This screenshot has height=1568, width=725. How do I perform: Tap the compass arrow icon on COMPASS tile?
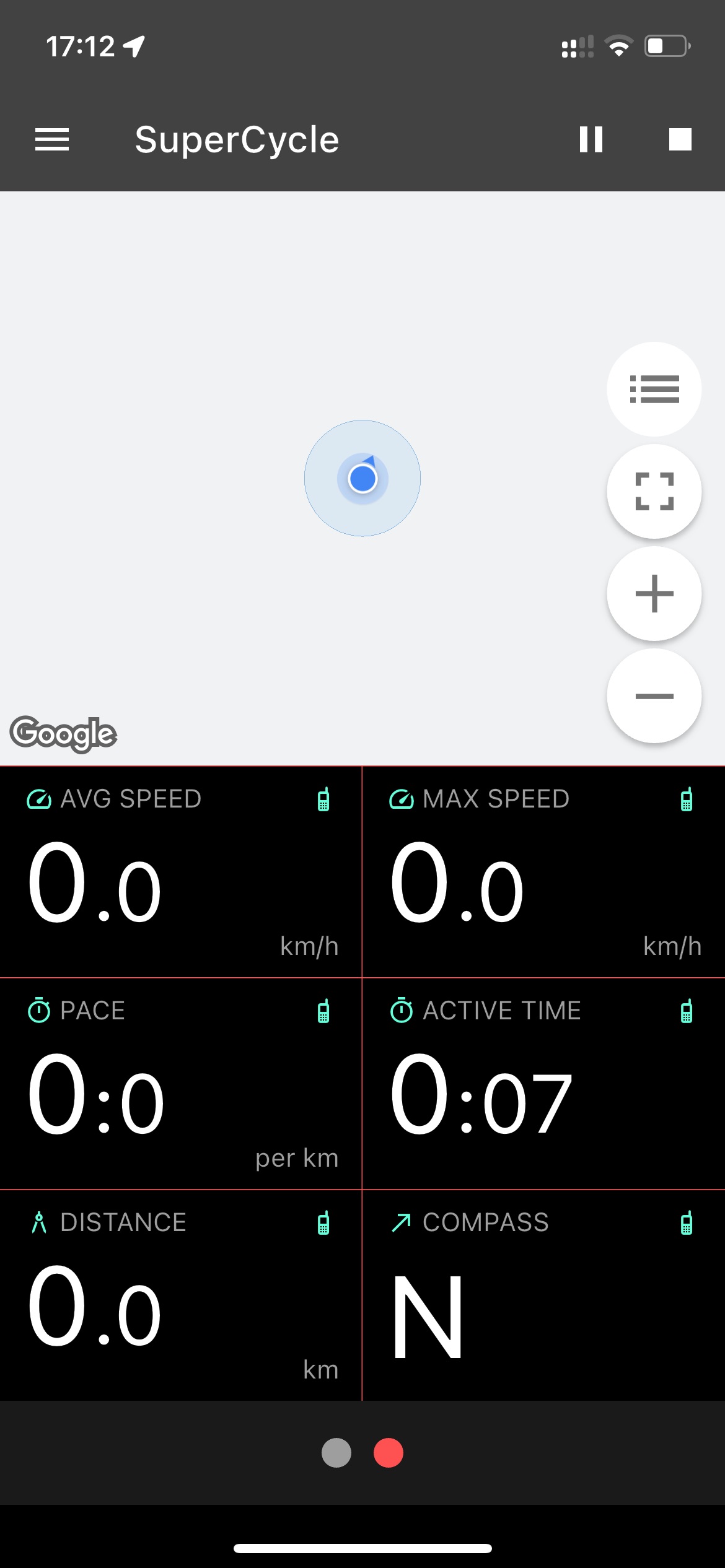[x=402, y=1222]
